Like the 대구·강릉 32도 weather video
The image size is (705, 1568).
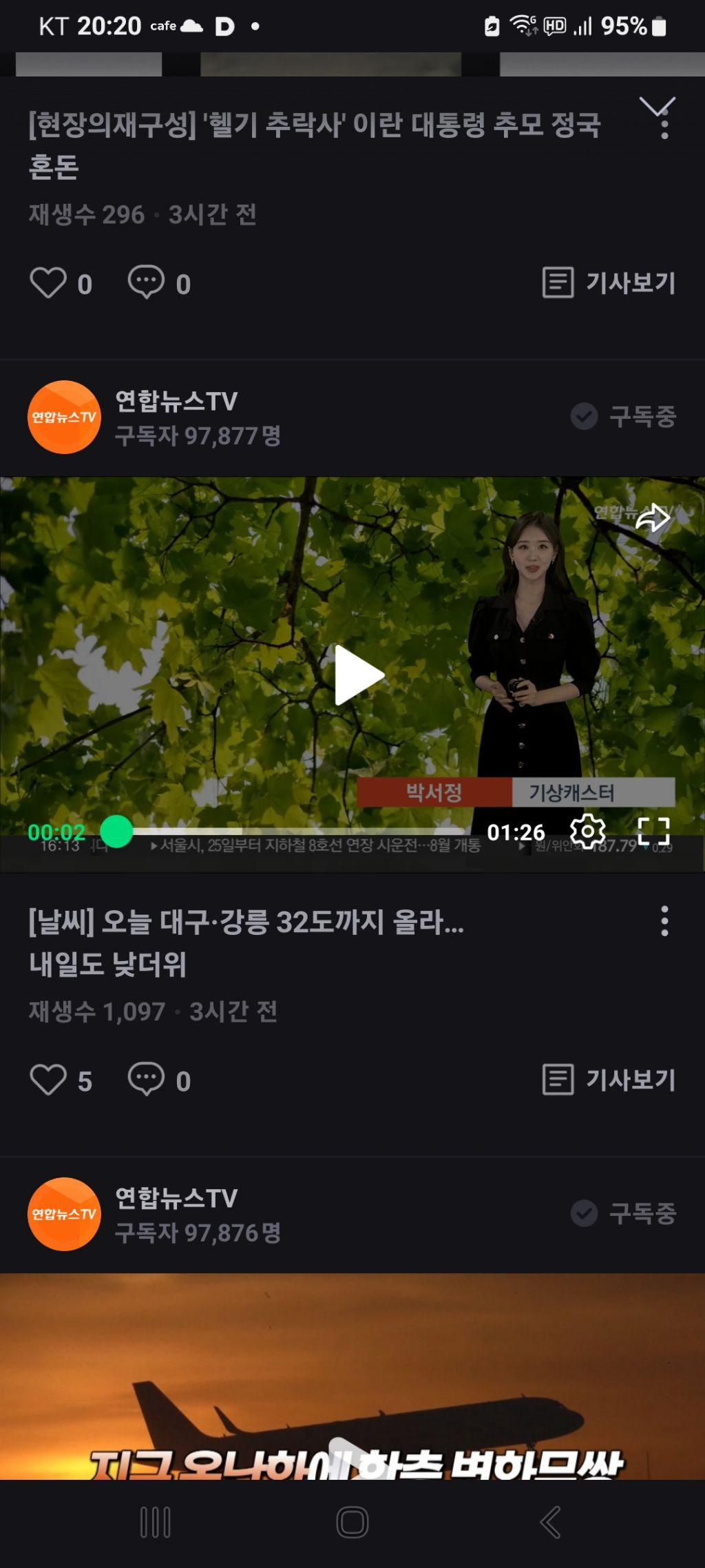point(48,1080)
